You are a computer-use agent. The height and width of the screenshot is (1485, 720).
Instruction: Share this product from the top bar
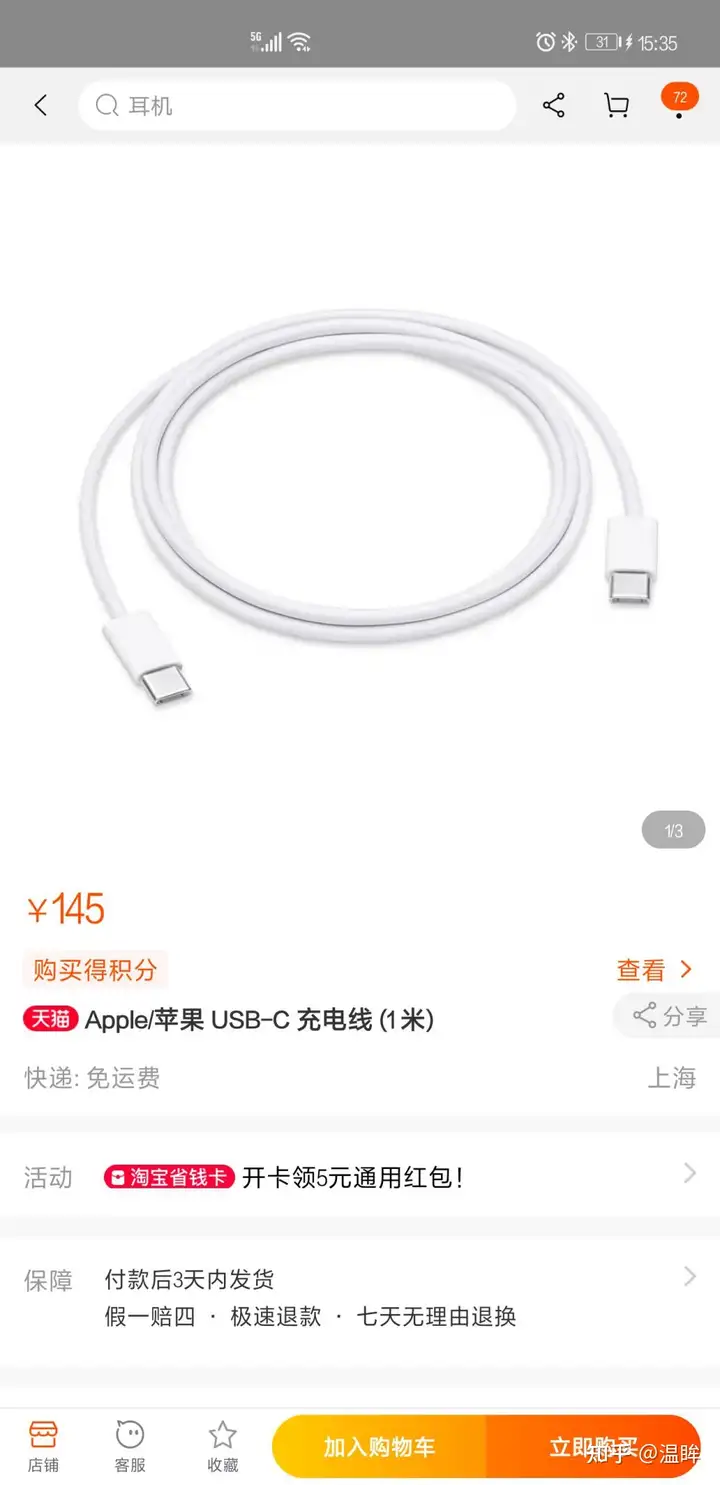tap(553, 105)
